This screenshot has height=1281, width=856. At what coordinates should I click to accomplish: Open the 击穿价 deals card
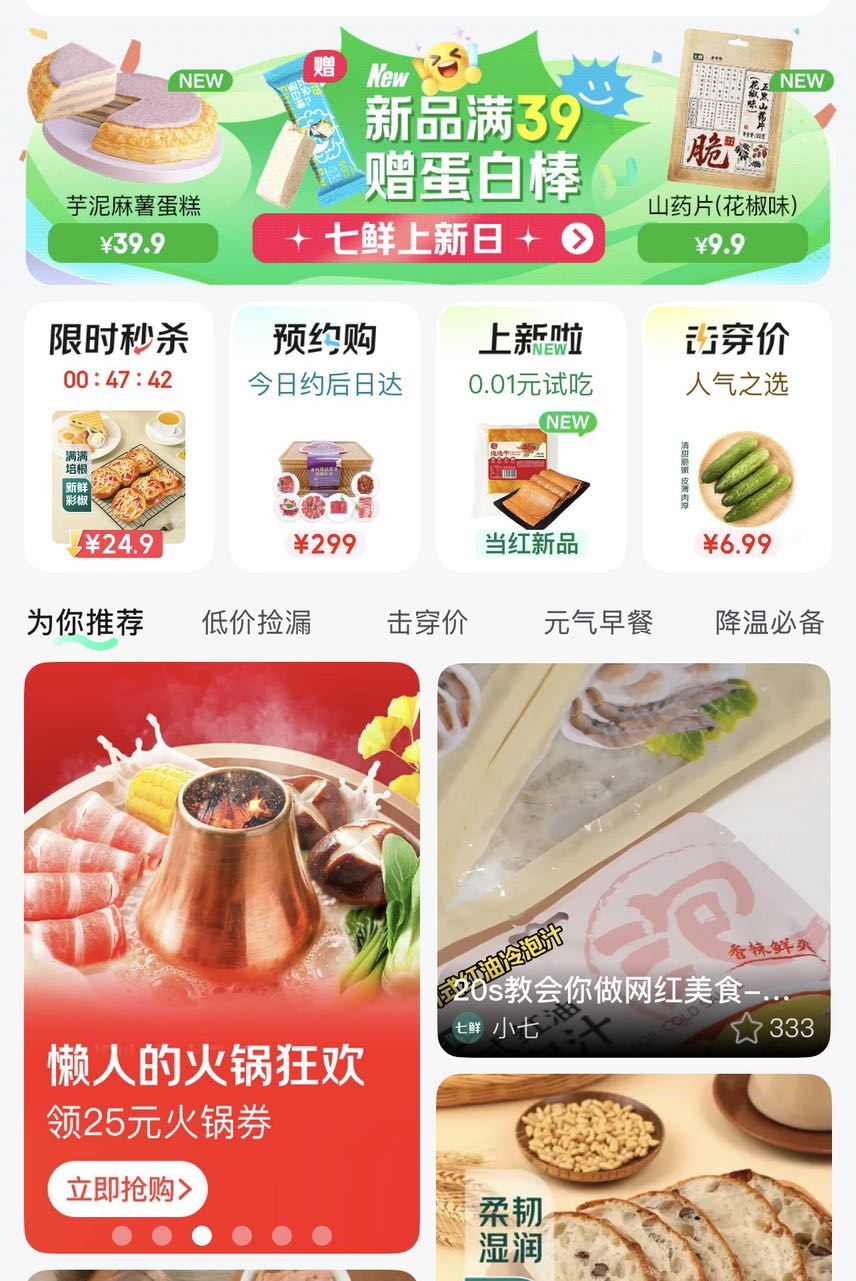(737, 437)
